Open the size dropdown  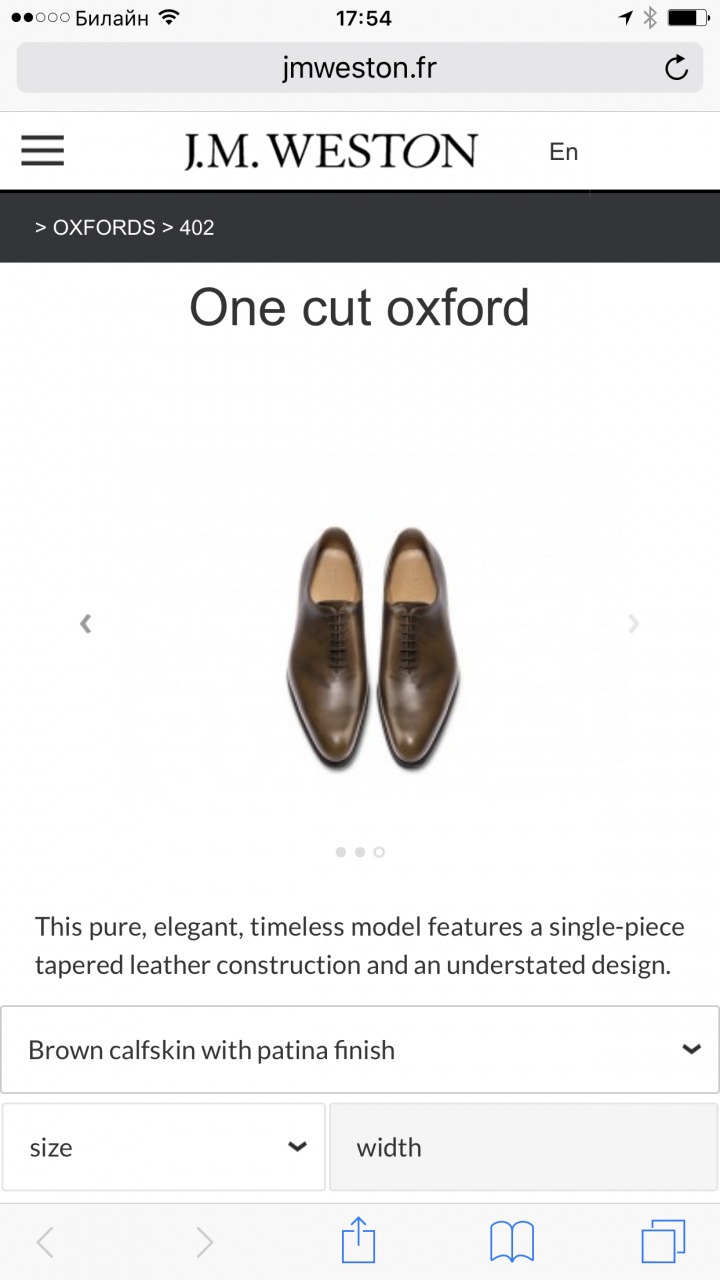pyautogui.click(x=164, y=1147)
